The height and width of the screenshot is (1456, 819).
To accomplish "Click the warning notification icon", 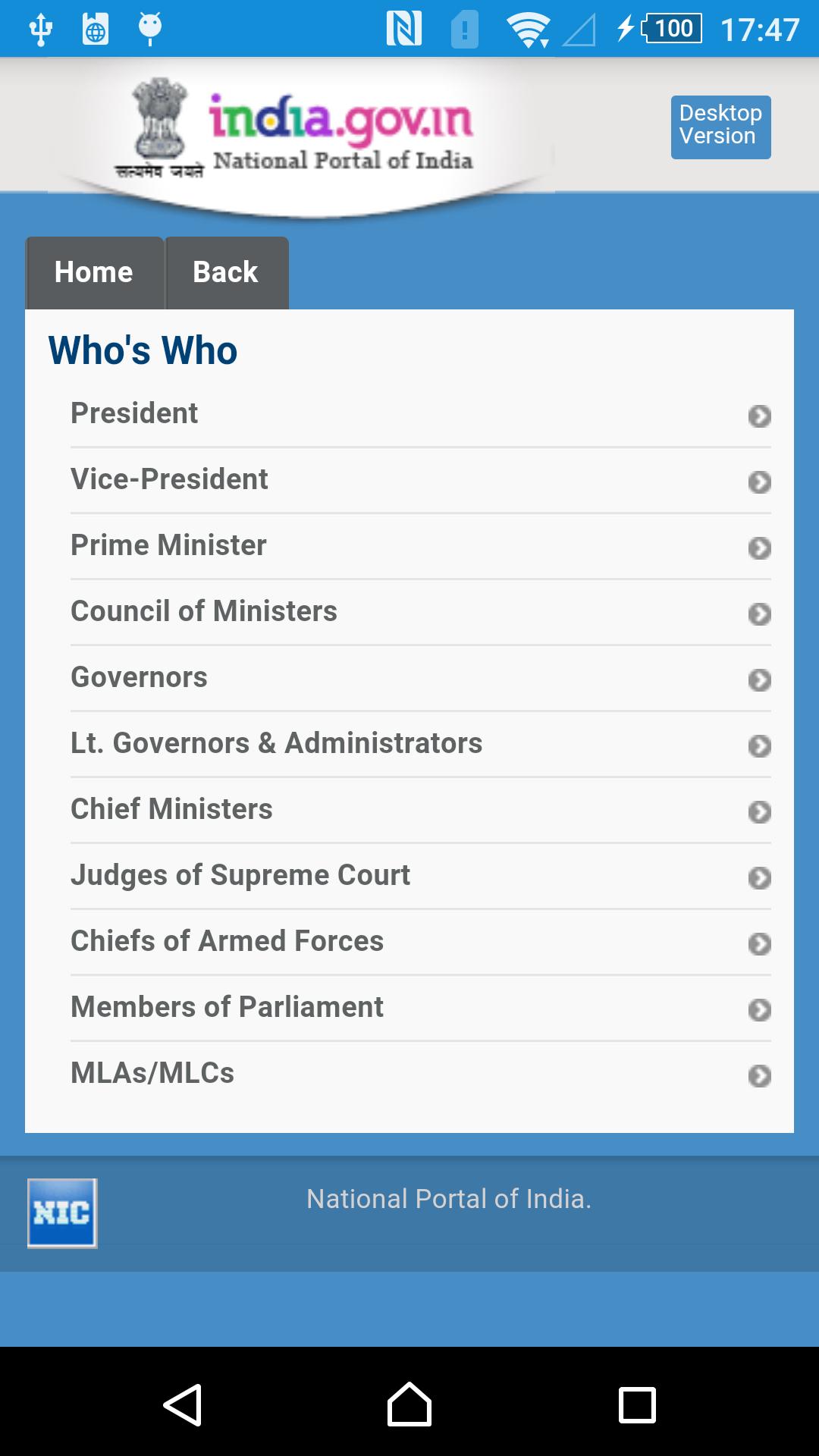I will coord(463,29).
